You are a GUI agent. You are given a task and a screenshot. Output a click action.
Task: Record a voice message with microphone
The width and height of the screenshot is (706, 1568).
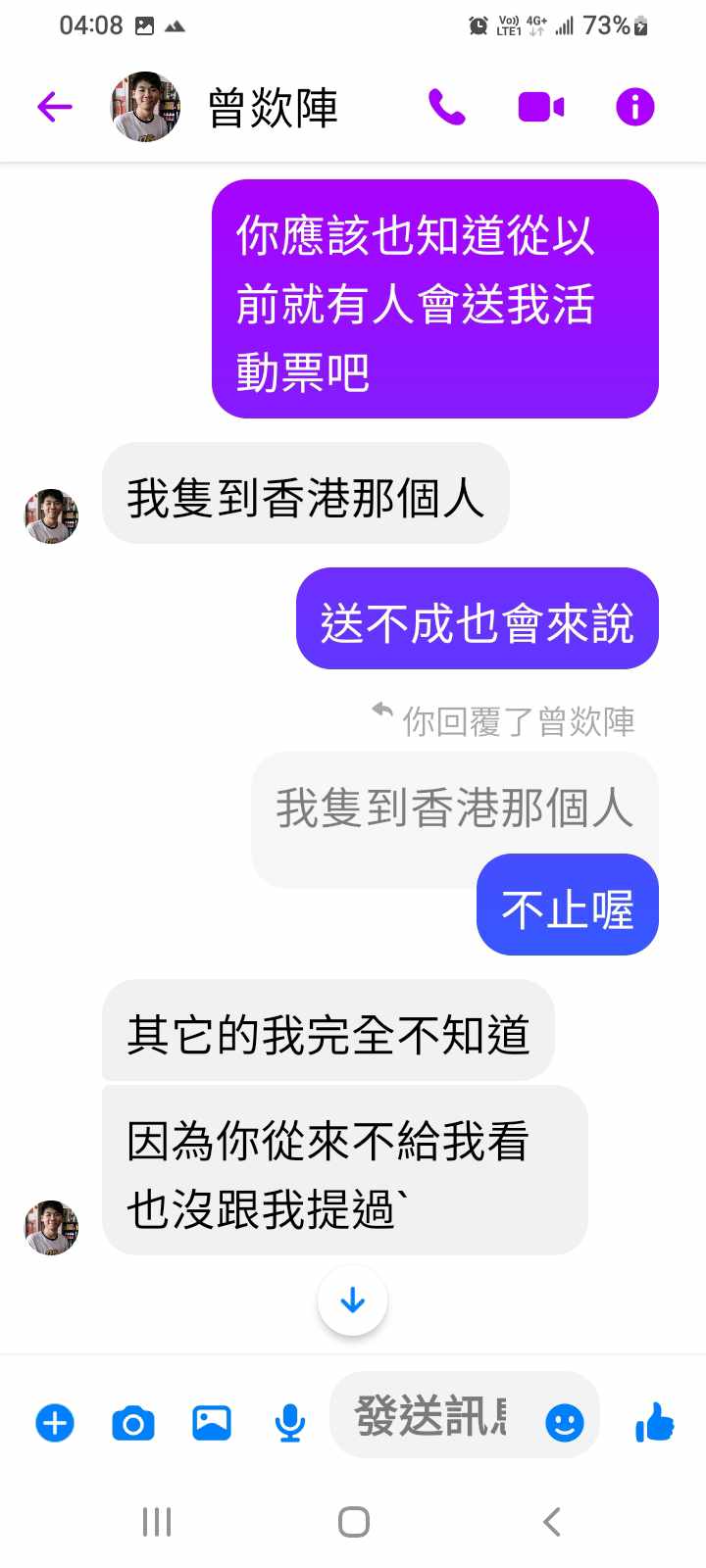click(289, 1422)
